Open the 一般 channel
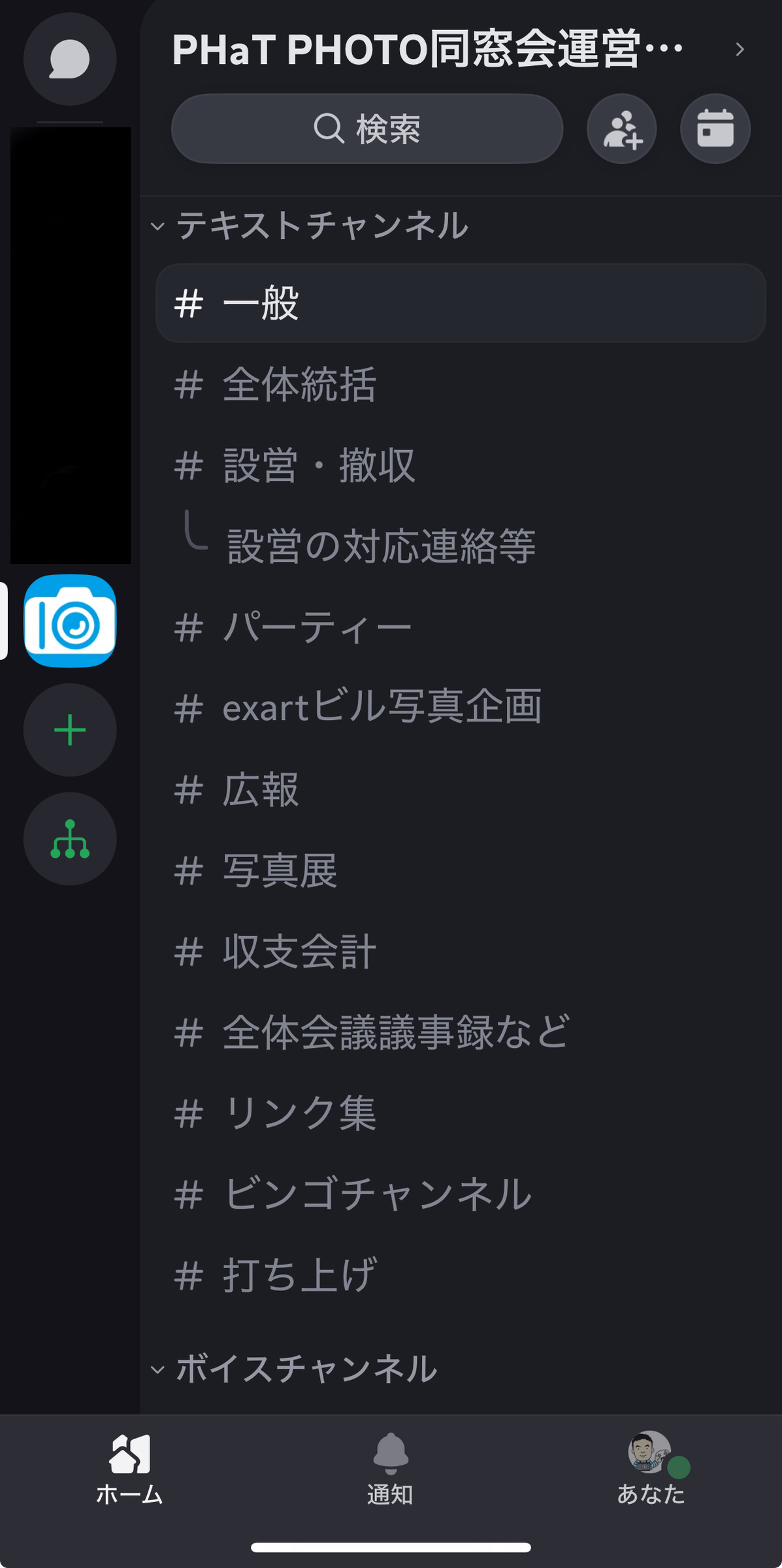This screenshot has width=782, height=1568. (x=461, y=303)
